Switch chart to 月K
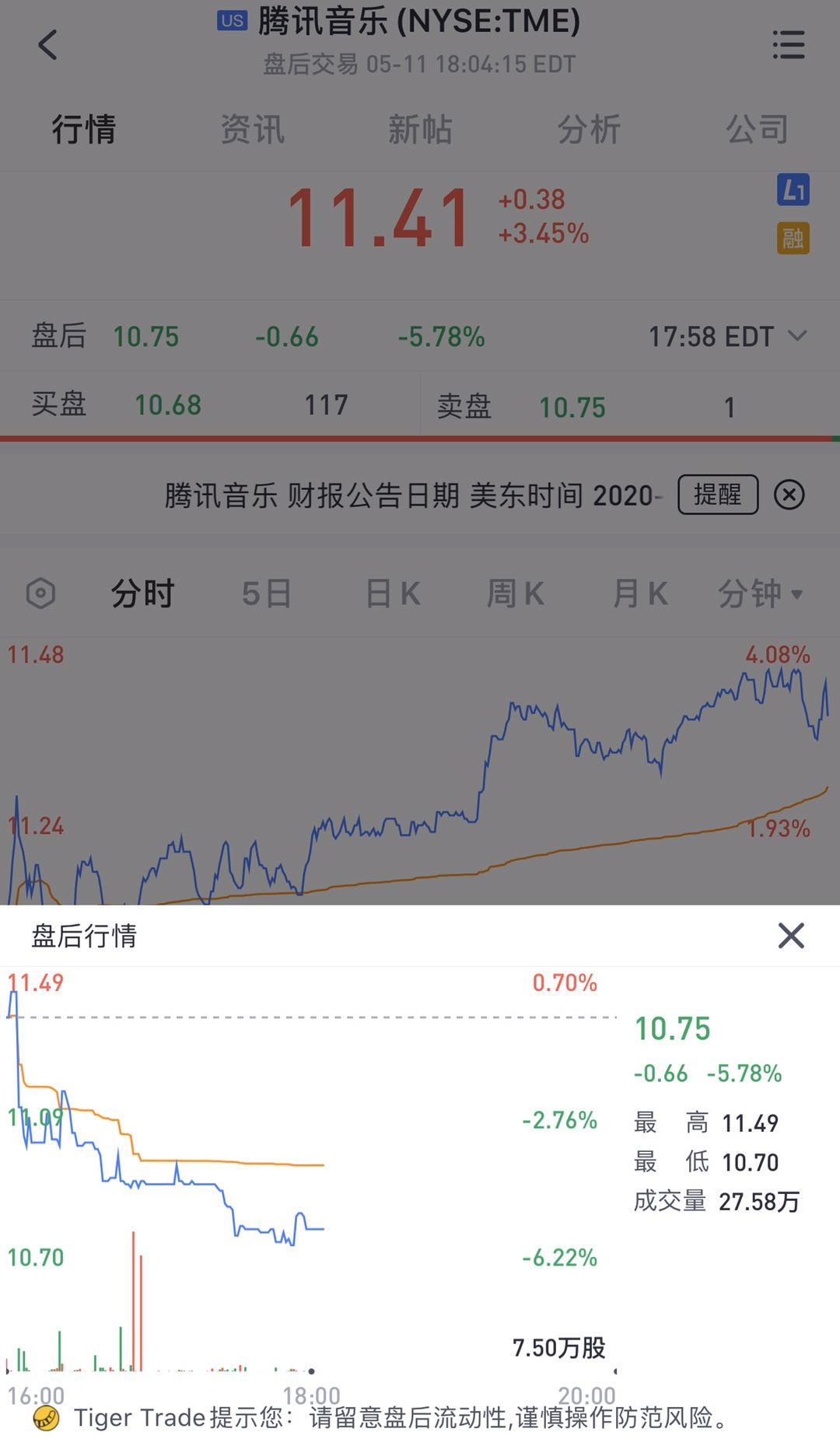Screen dimensions: 840x1453 tap(641, 594)
